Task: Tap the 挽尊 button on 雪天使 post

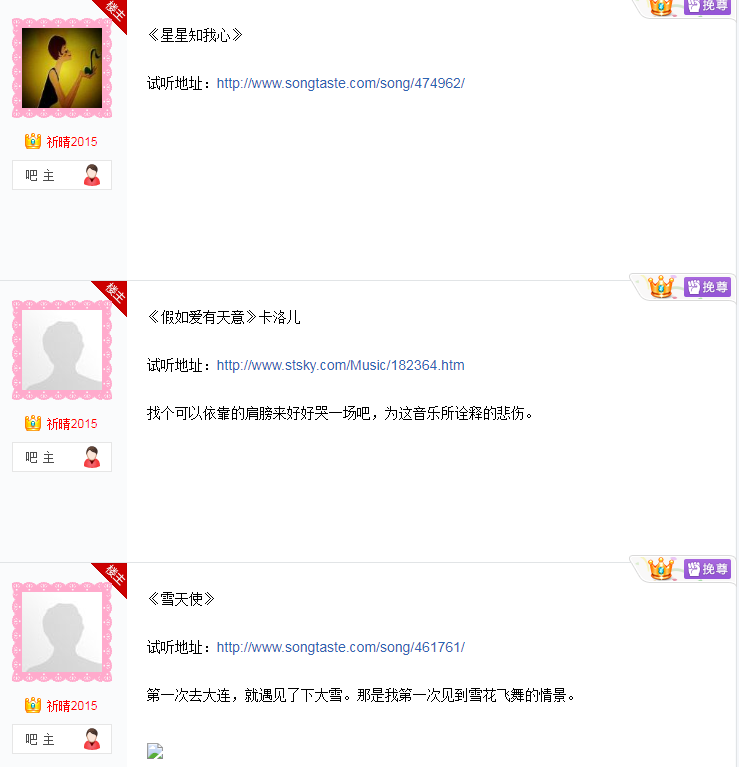Action: tap(707, 569)
